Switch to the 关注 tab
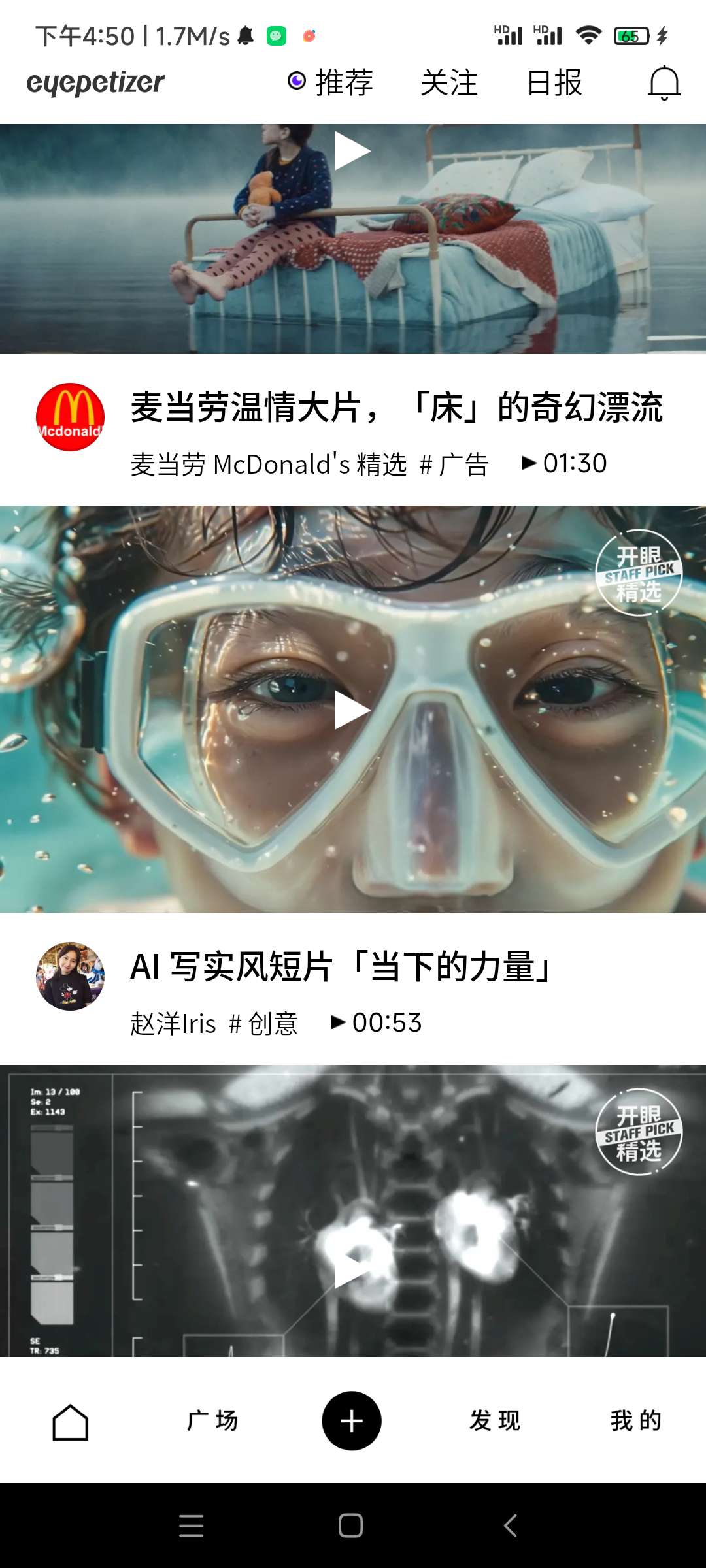Image resolution: width=706 pixels, height=1568 pixels. coord(449,83)
